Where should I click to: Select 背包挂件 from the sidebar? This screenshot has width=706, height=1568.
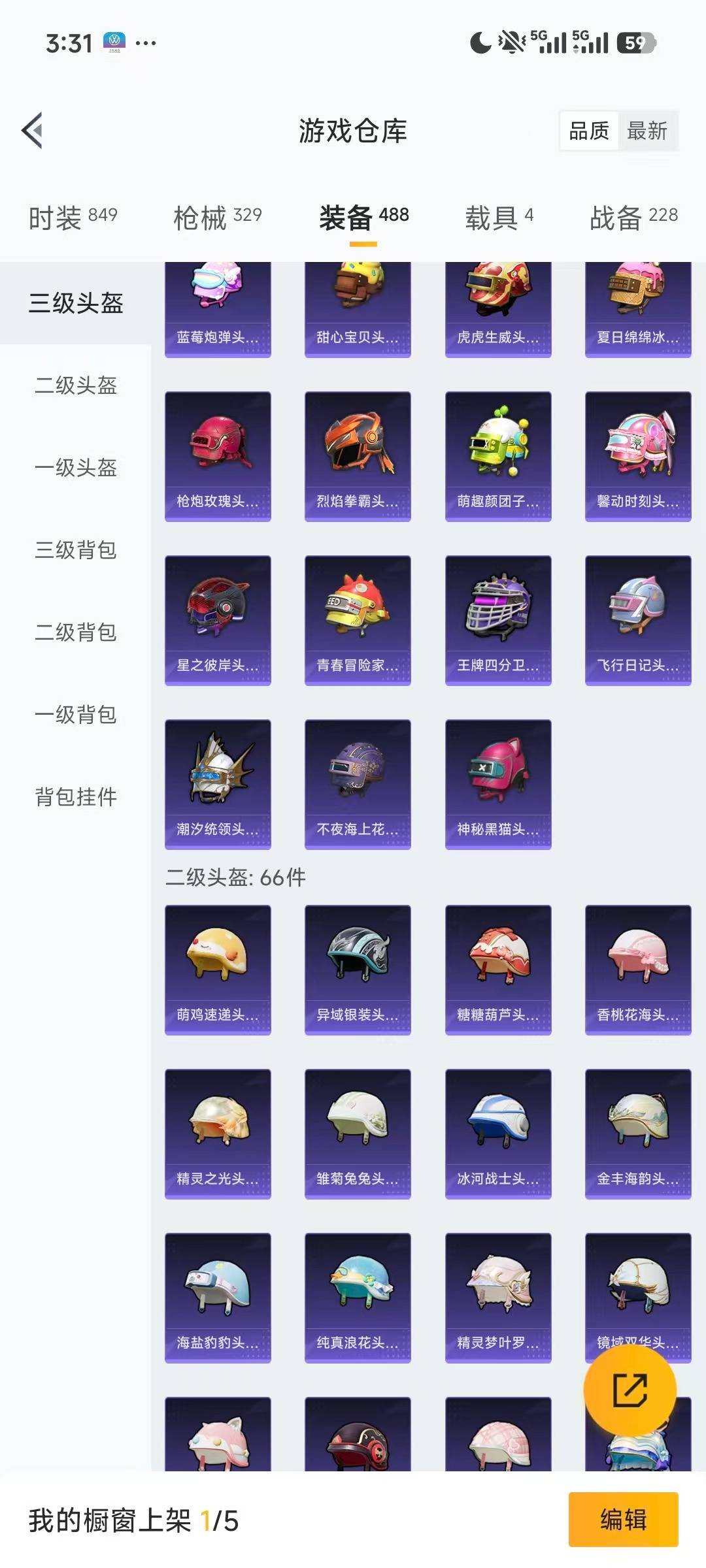pos(75,797)
